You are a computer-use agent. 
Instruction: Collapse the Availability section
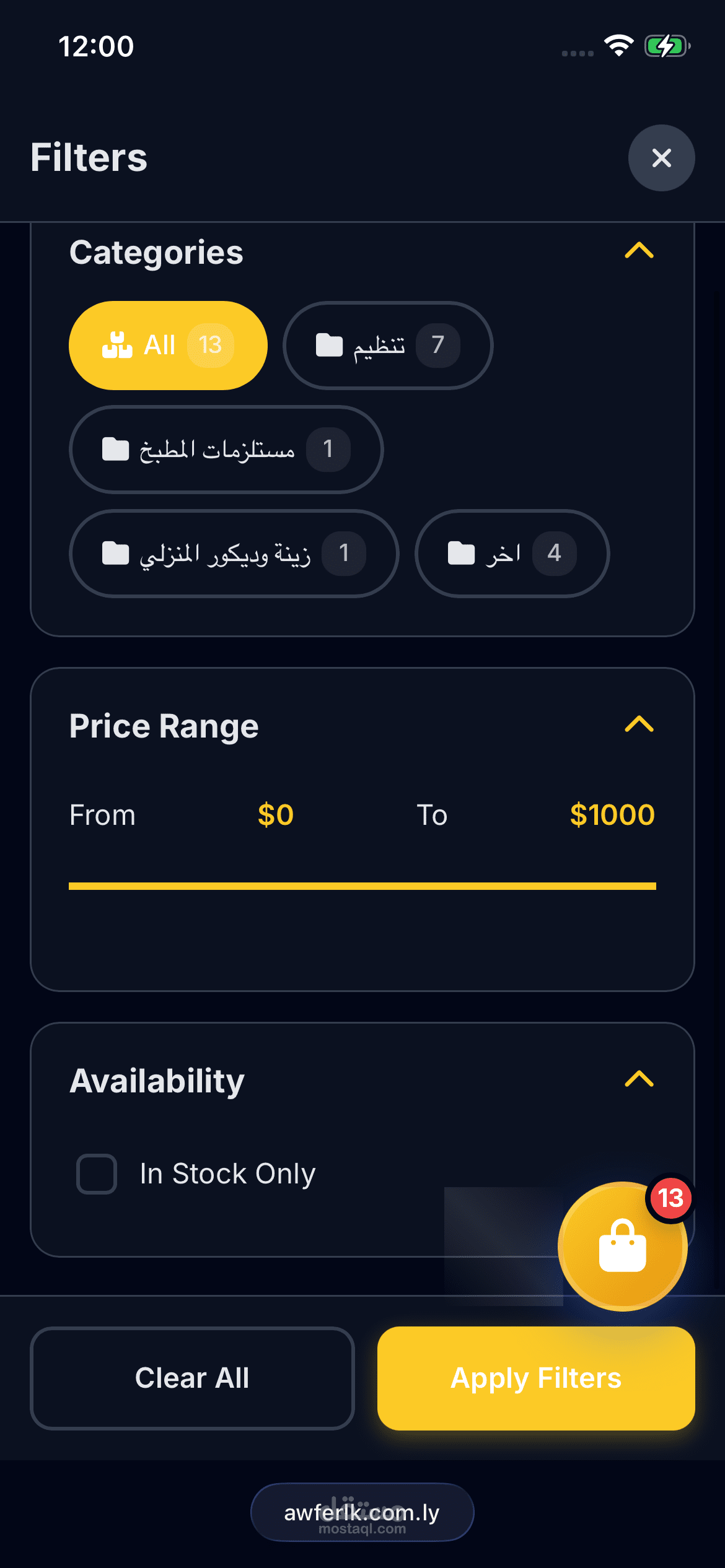pos(639,1079)
